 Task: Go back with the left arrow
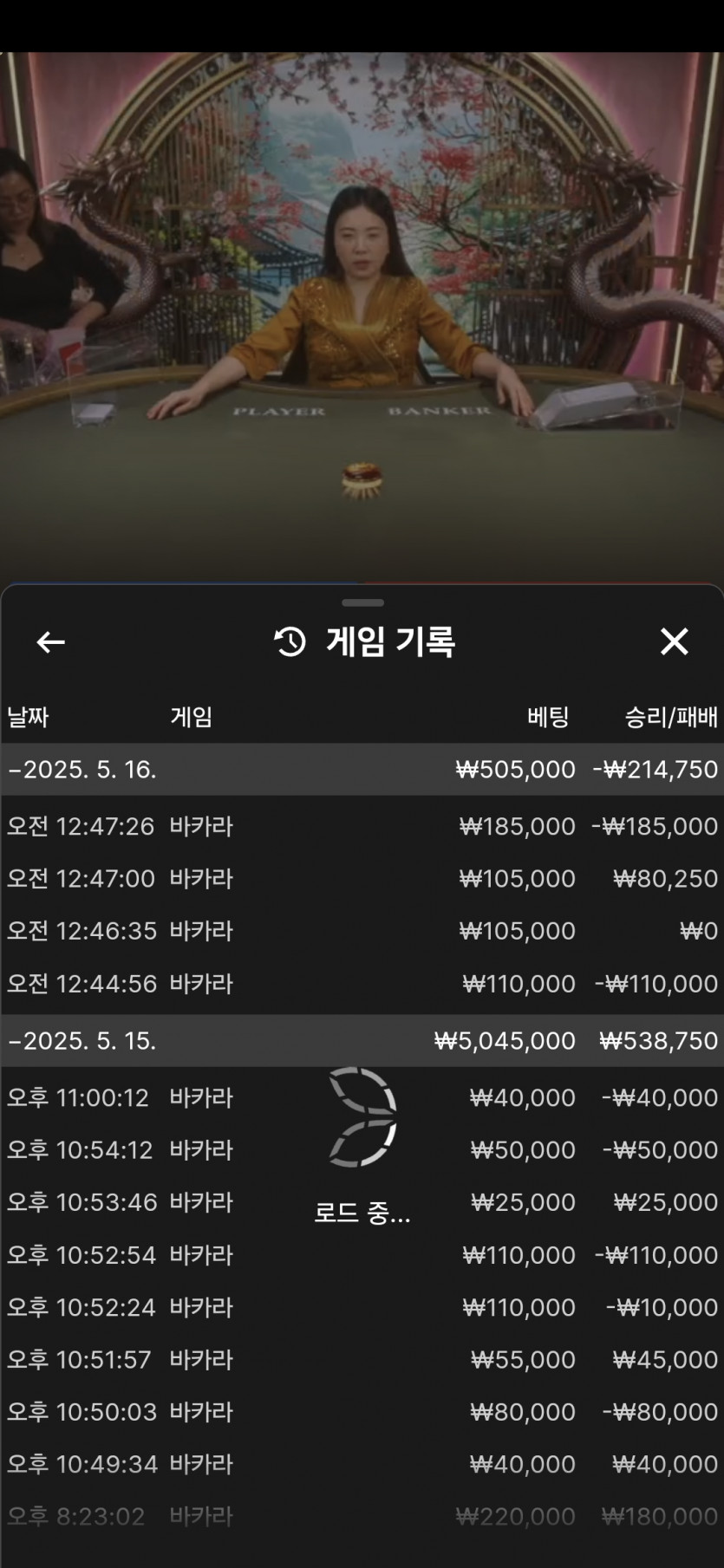[x=50, y=642]
